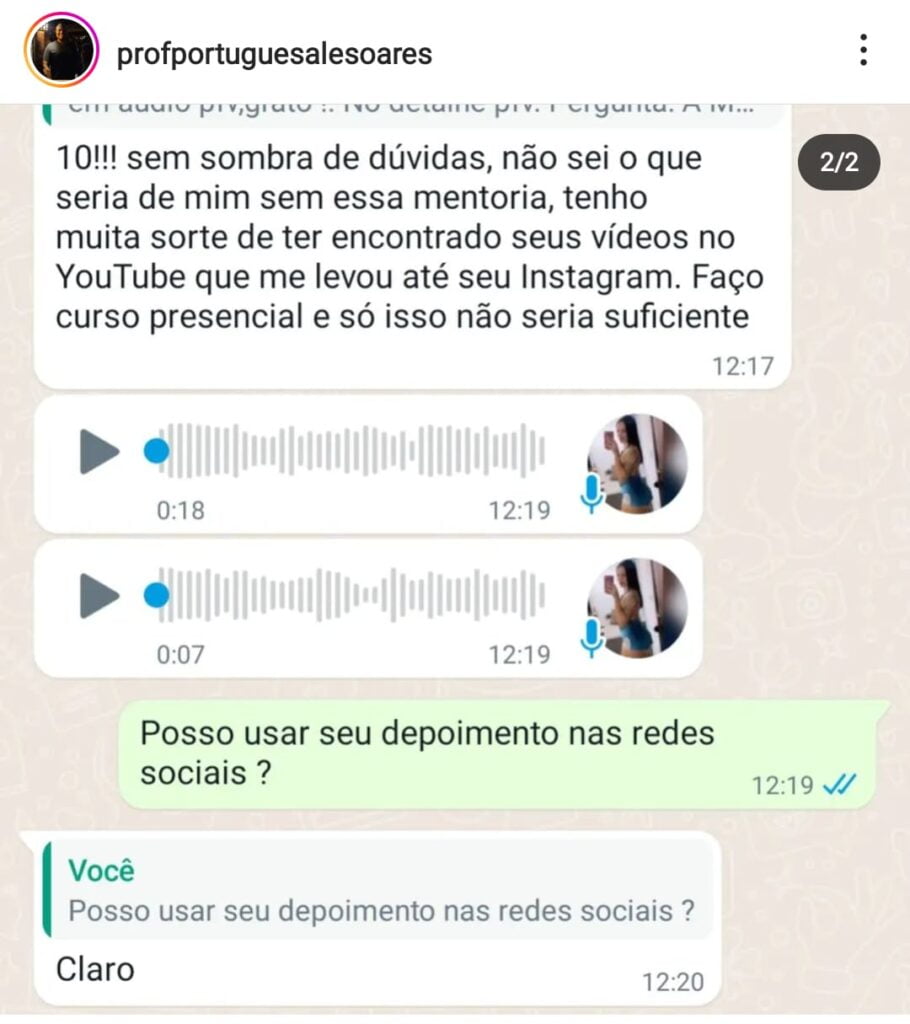This screenshot has height=1024, width=910.
Task: Open profportuguesalesoares profile picture
Action: pos(61,51)
